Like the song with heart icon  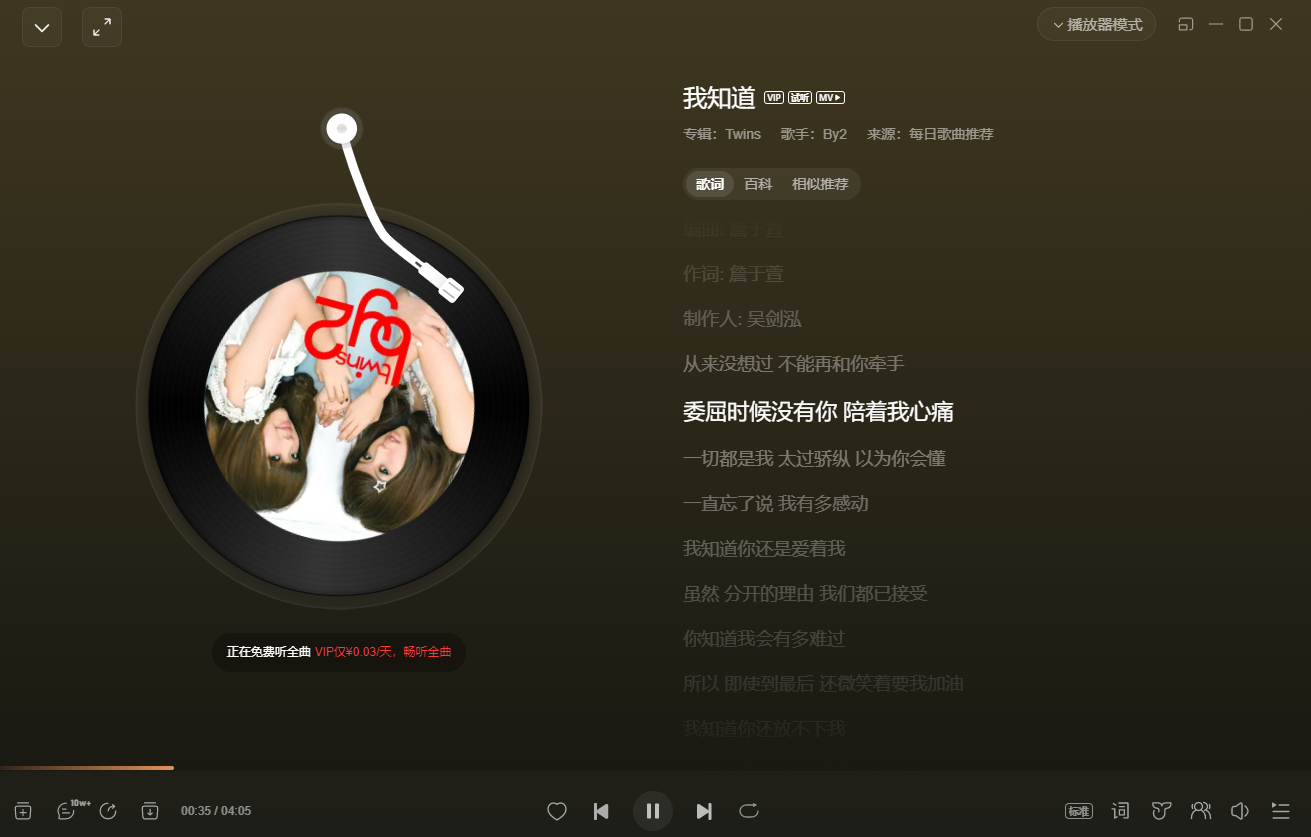557,811
